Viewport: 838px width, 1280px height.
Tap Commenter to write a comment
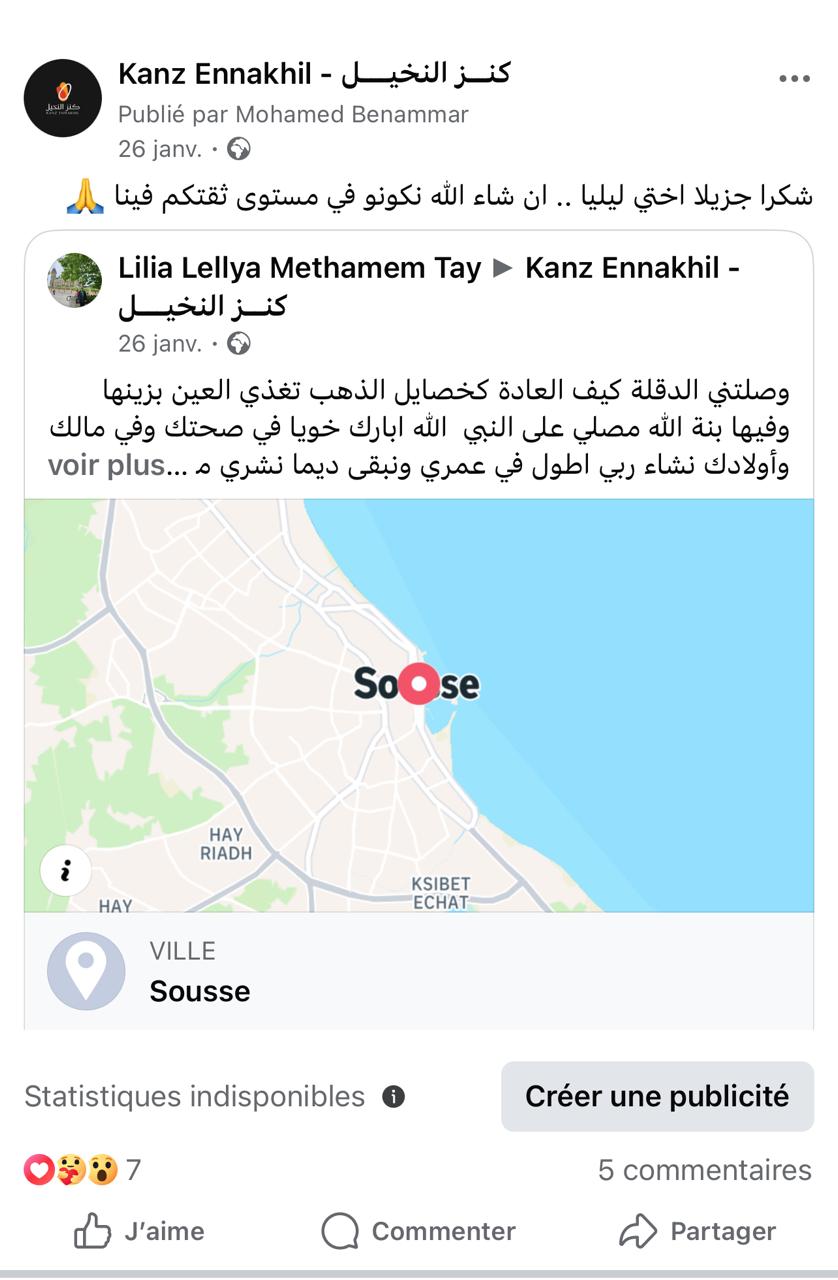418,1231
